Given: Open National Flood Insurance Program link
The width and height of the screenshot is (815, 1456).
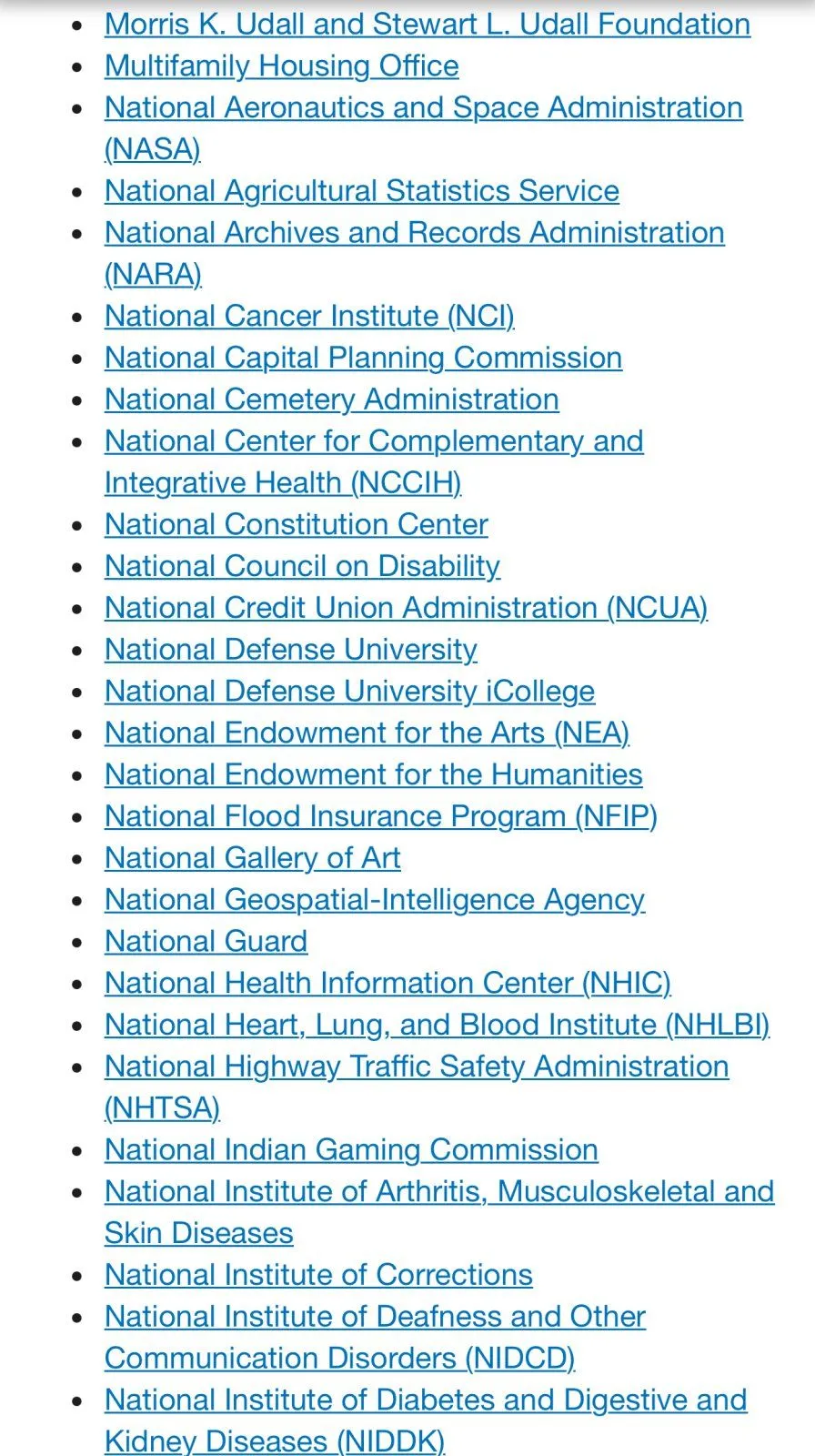Looking at the screenshot, I should coord(380,817).
